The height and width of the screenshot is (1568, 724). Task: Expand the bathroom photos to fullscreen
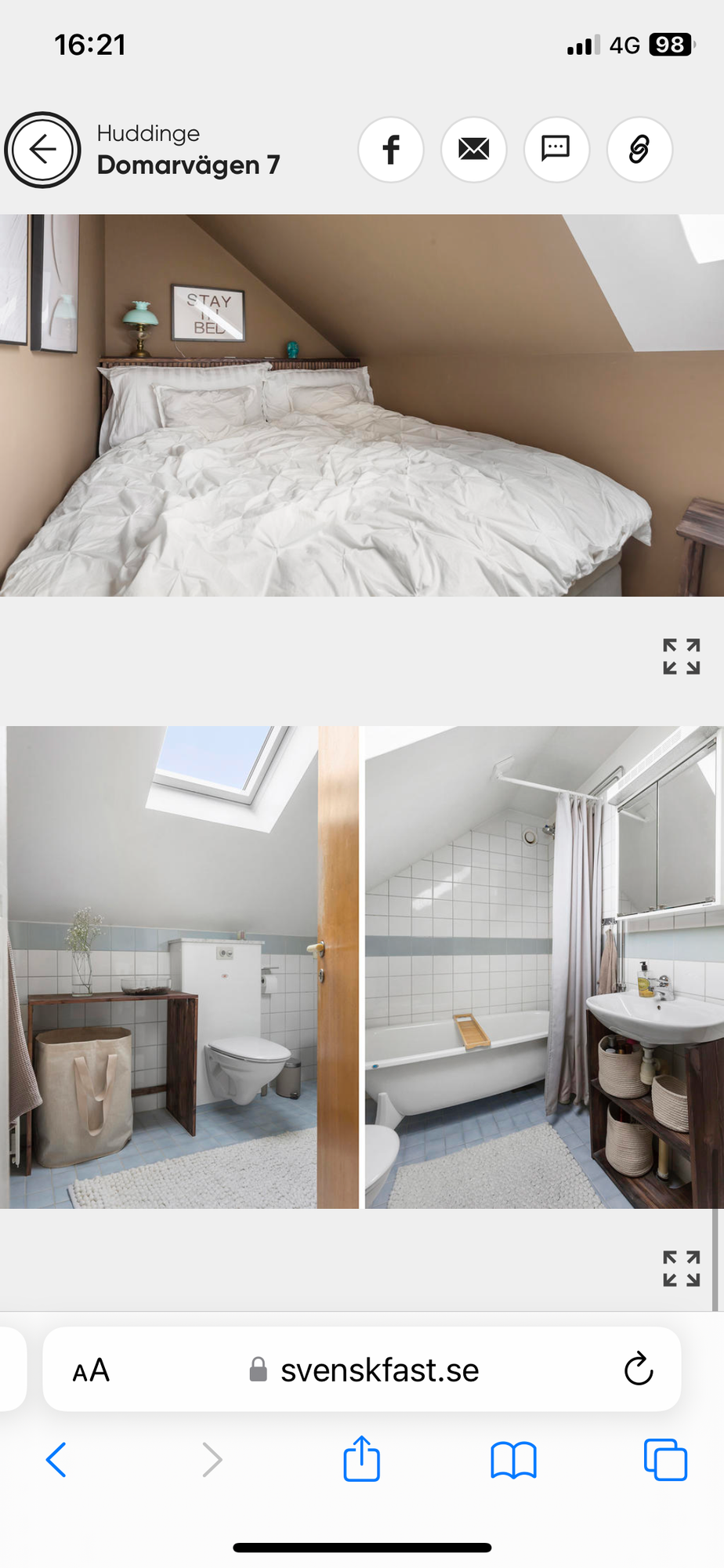click(681, 1269)
